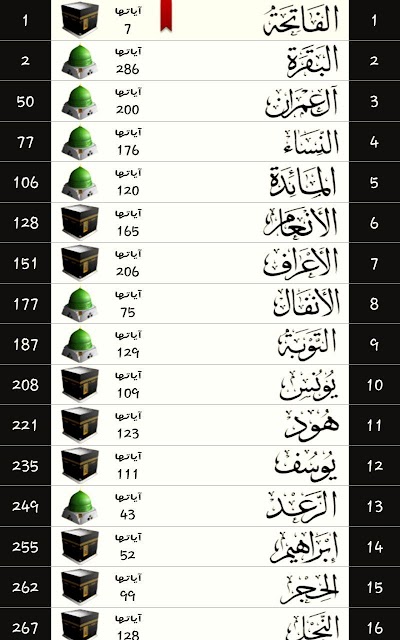
Task: Open surah 6 Al-An'am
Action: 200,222
